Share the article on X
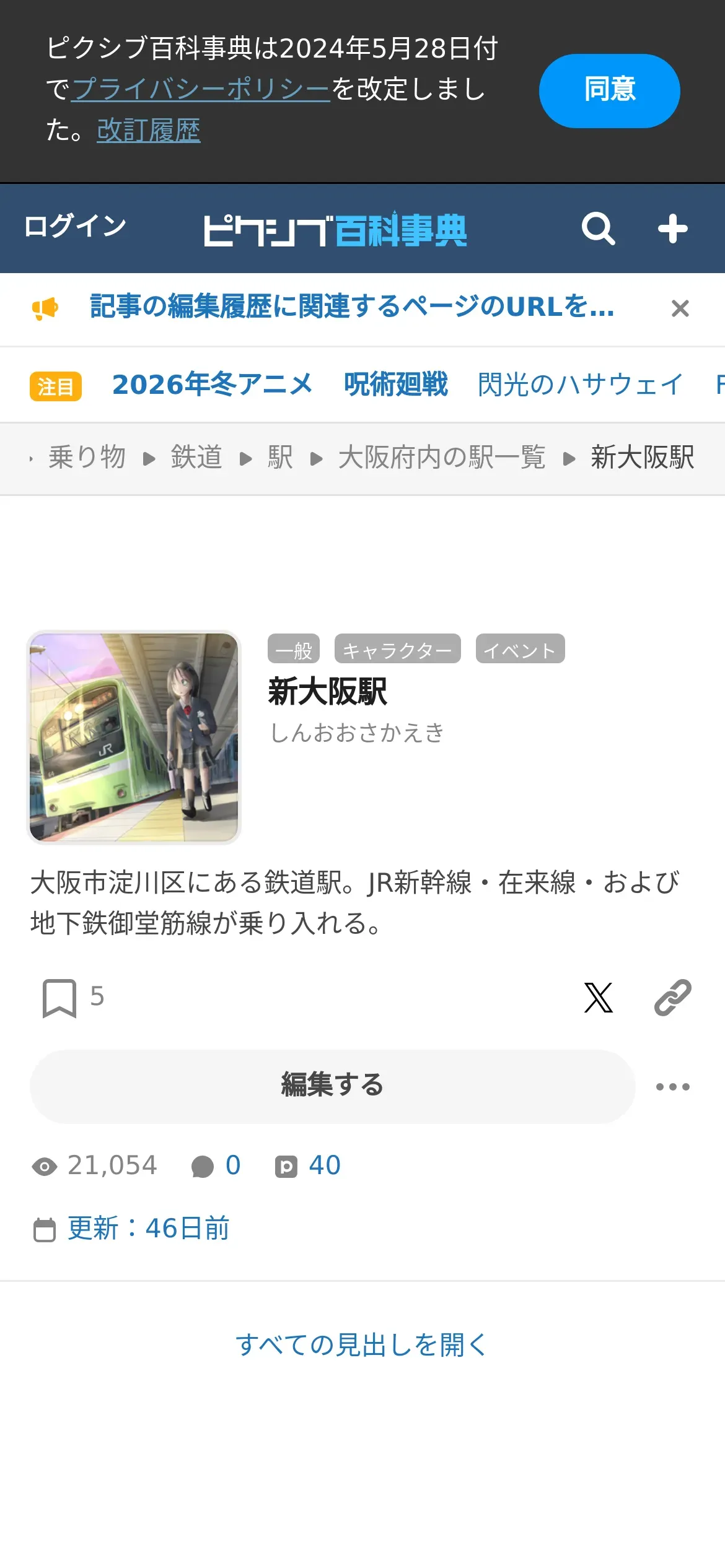Viewport: 725px width, 1568px height. tap(598, 998)
